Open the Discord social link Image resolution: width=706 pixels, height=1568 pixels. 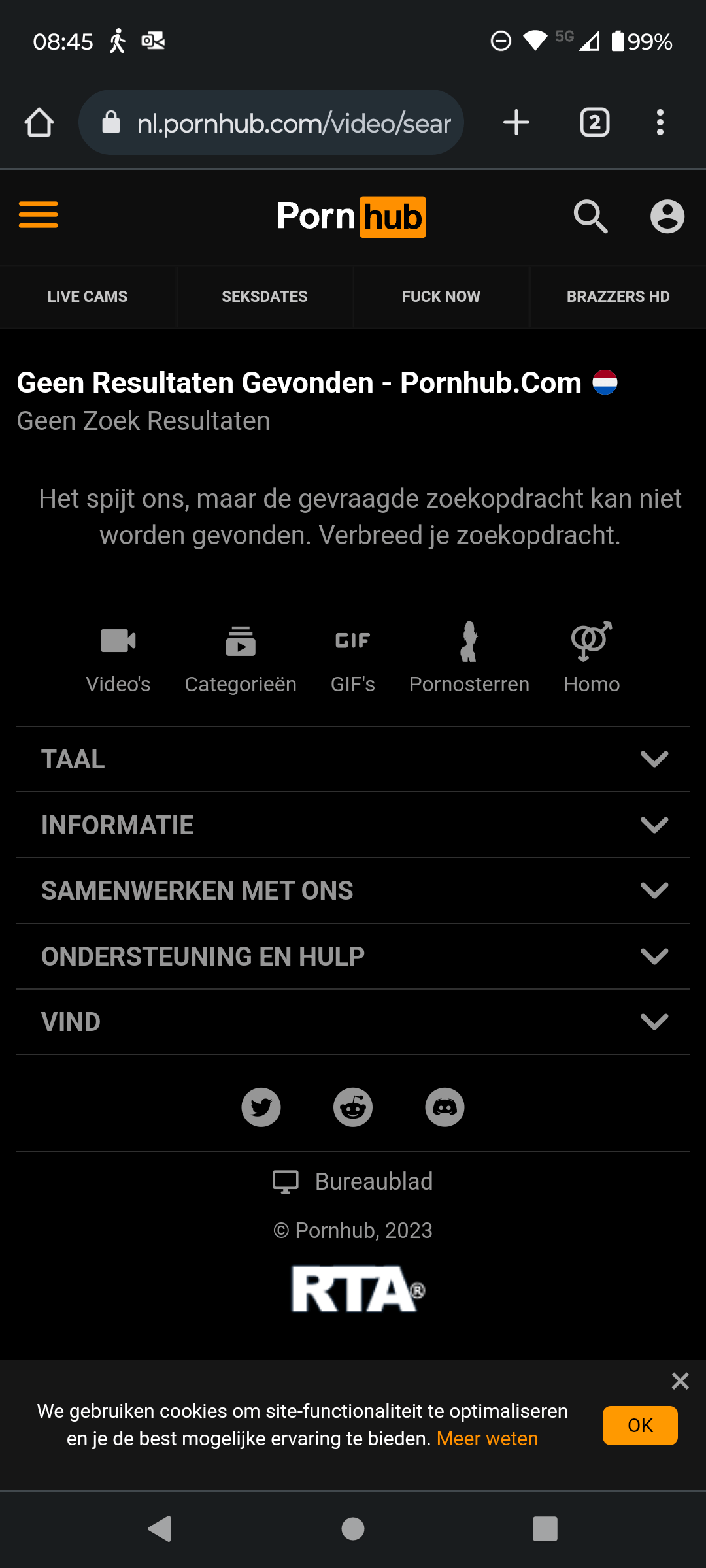(445, 1107)
